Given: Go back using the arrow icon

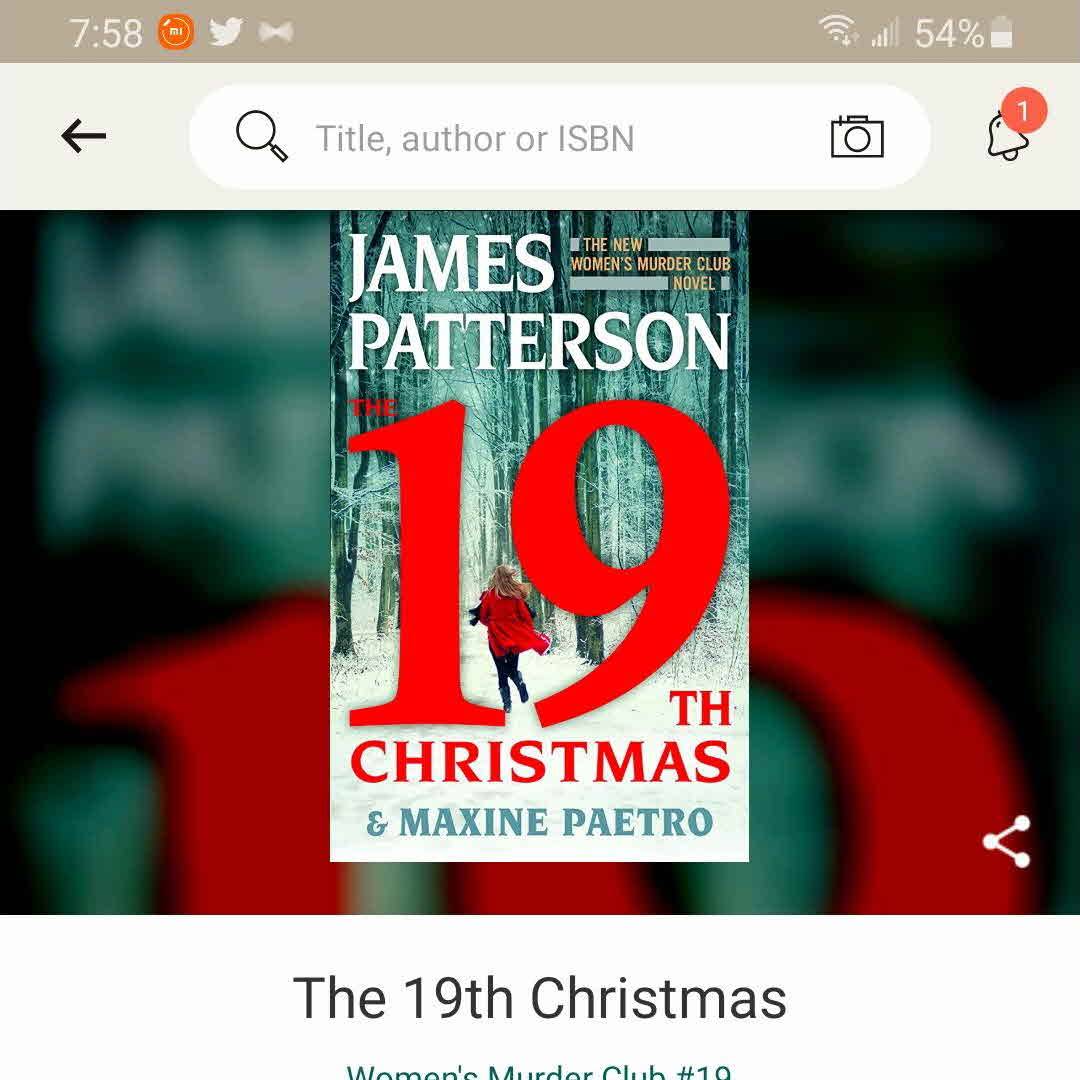Looking at the screenshot, I should [x=83, y=137].
